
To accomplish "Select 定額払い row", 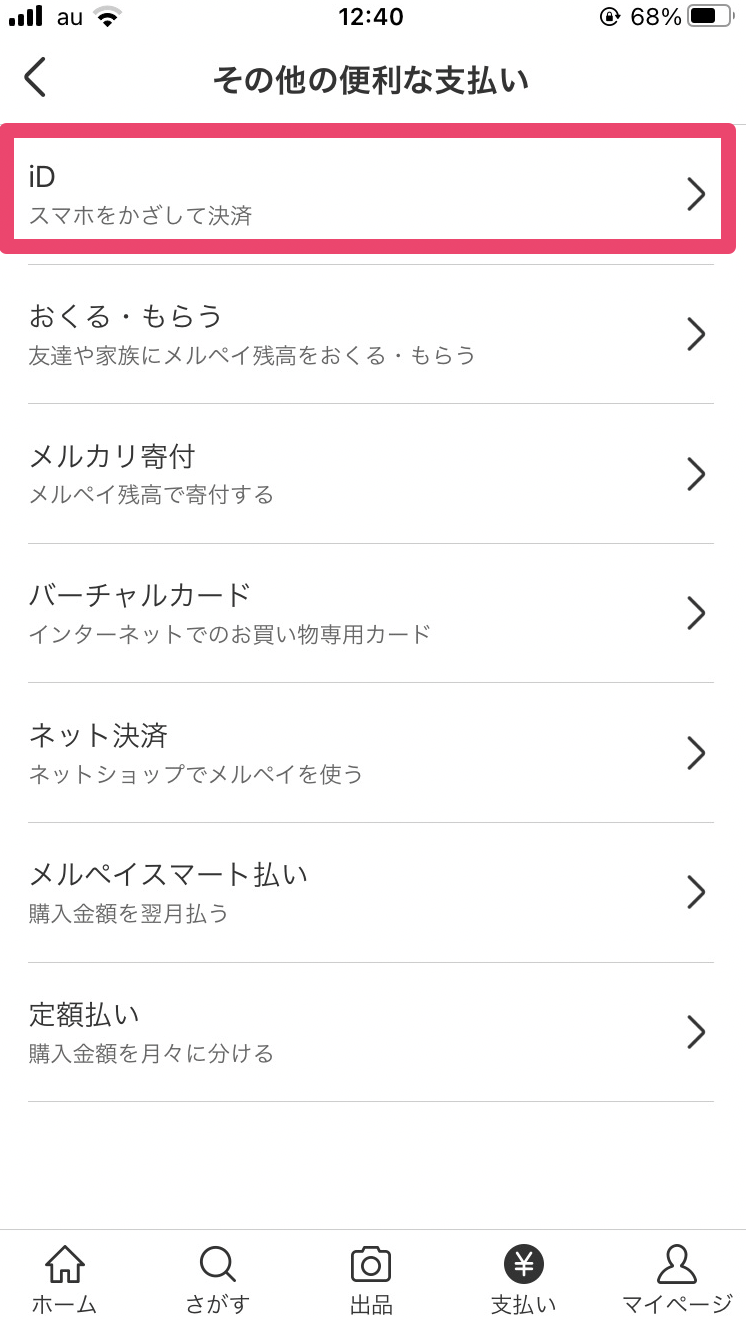I will (371, 1032).
